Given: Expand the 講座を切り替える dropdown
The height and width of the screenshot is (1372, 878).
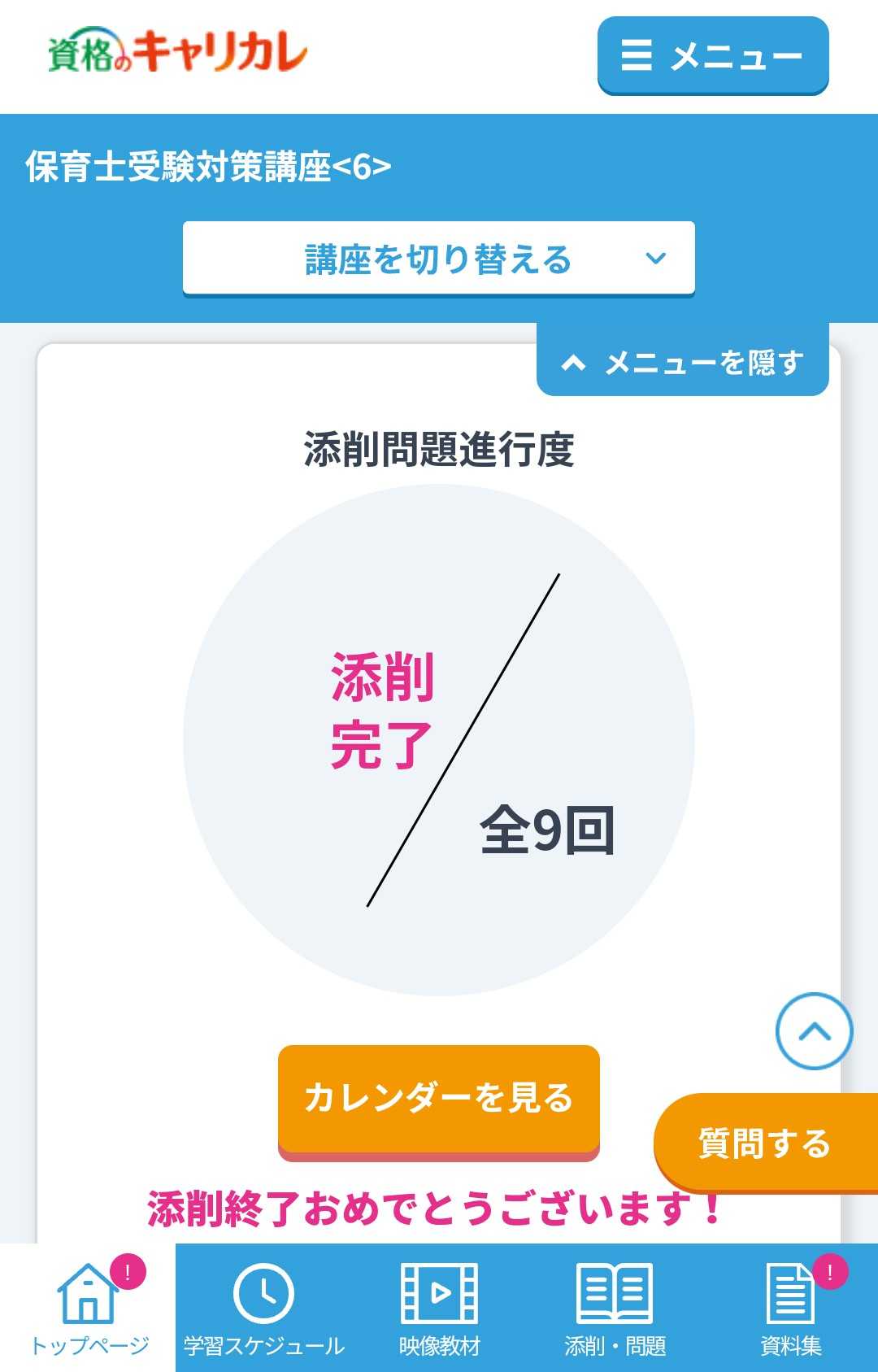Looking at the screenshot, I should click(438, 259).
